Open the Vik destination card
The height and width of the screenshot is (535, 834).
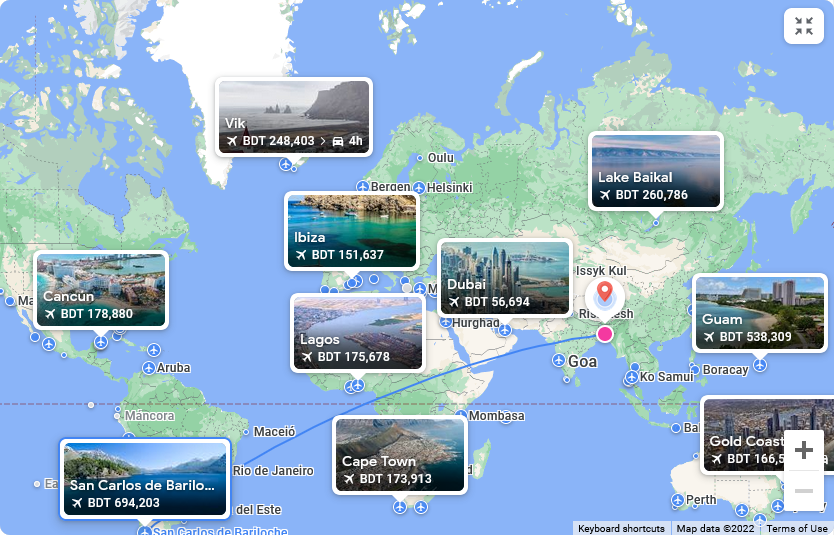[x=294, y=117]
